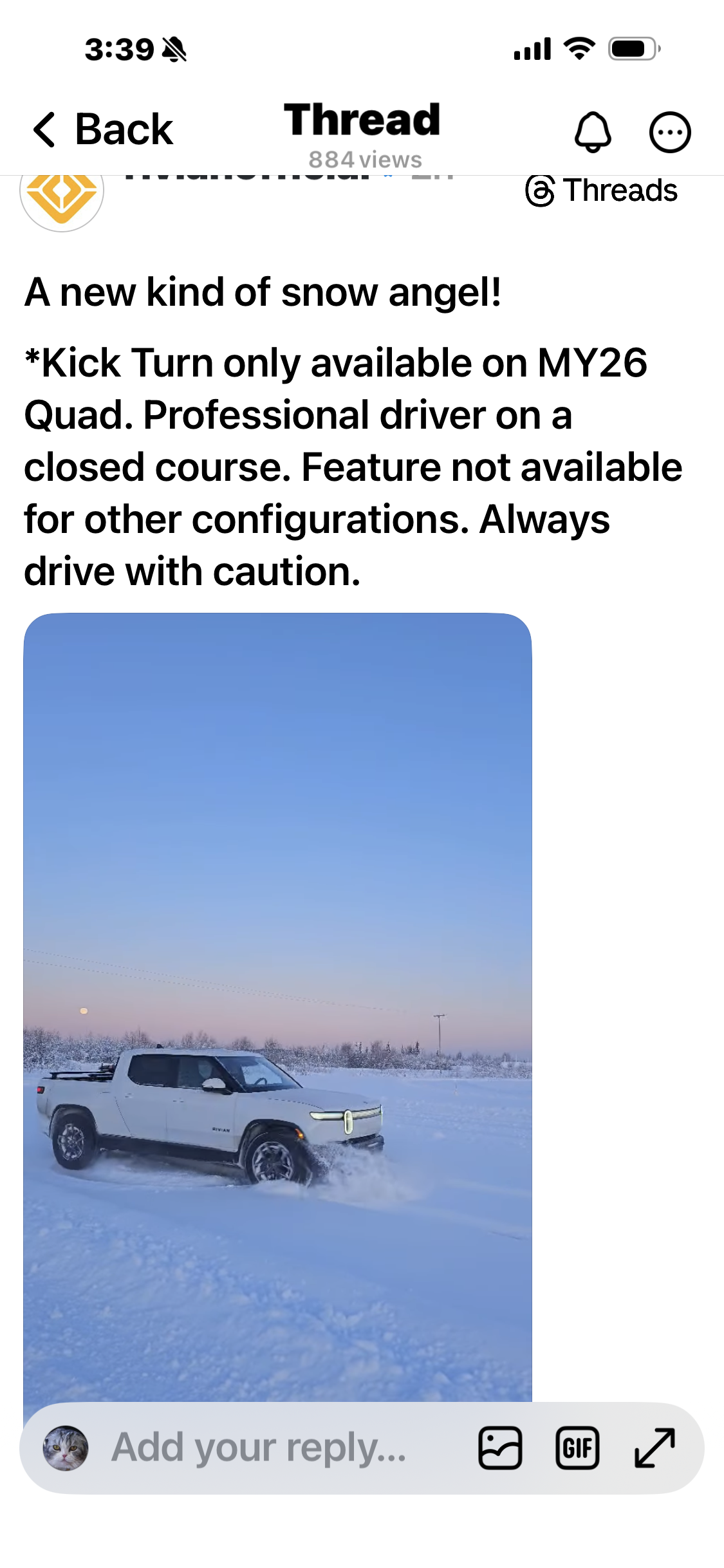This screenshot has width=724, height=1568.
Task: Attach a photo to the reply
Action: pyautogui.click(x=500, y=1448)
